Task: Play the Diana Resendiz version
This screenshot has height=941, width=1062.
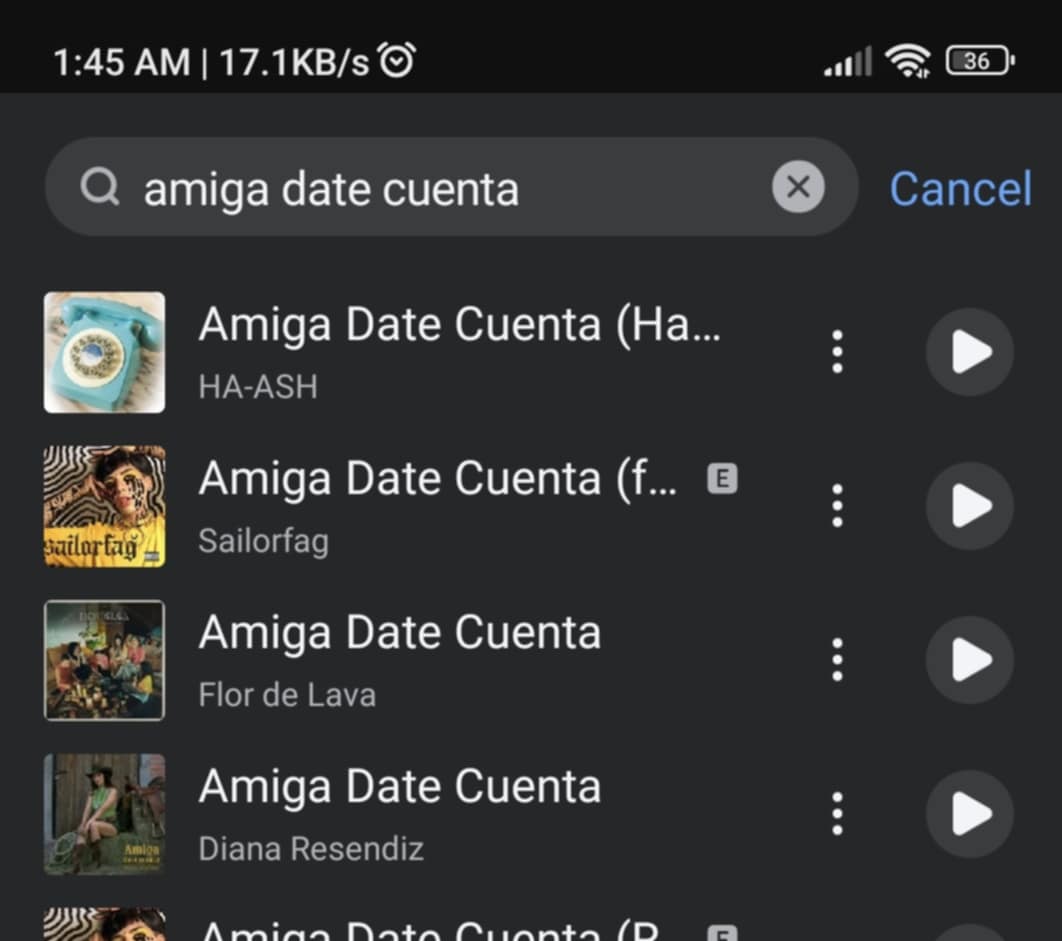Action: click(969, 814)
